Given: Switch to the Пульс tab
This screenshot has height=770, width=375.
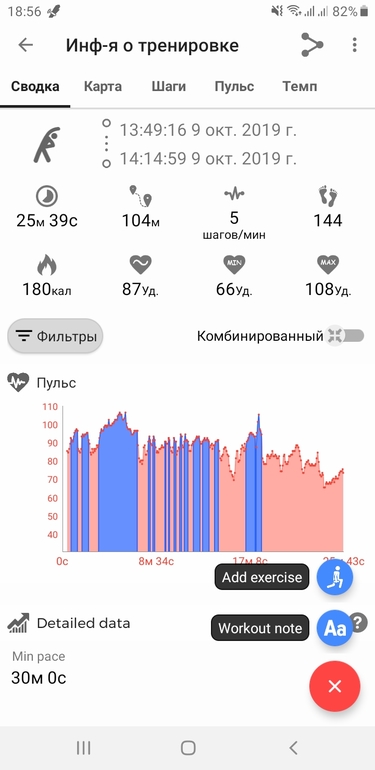Looking at the screenshot, I should point(234,87).
